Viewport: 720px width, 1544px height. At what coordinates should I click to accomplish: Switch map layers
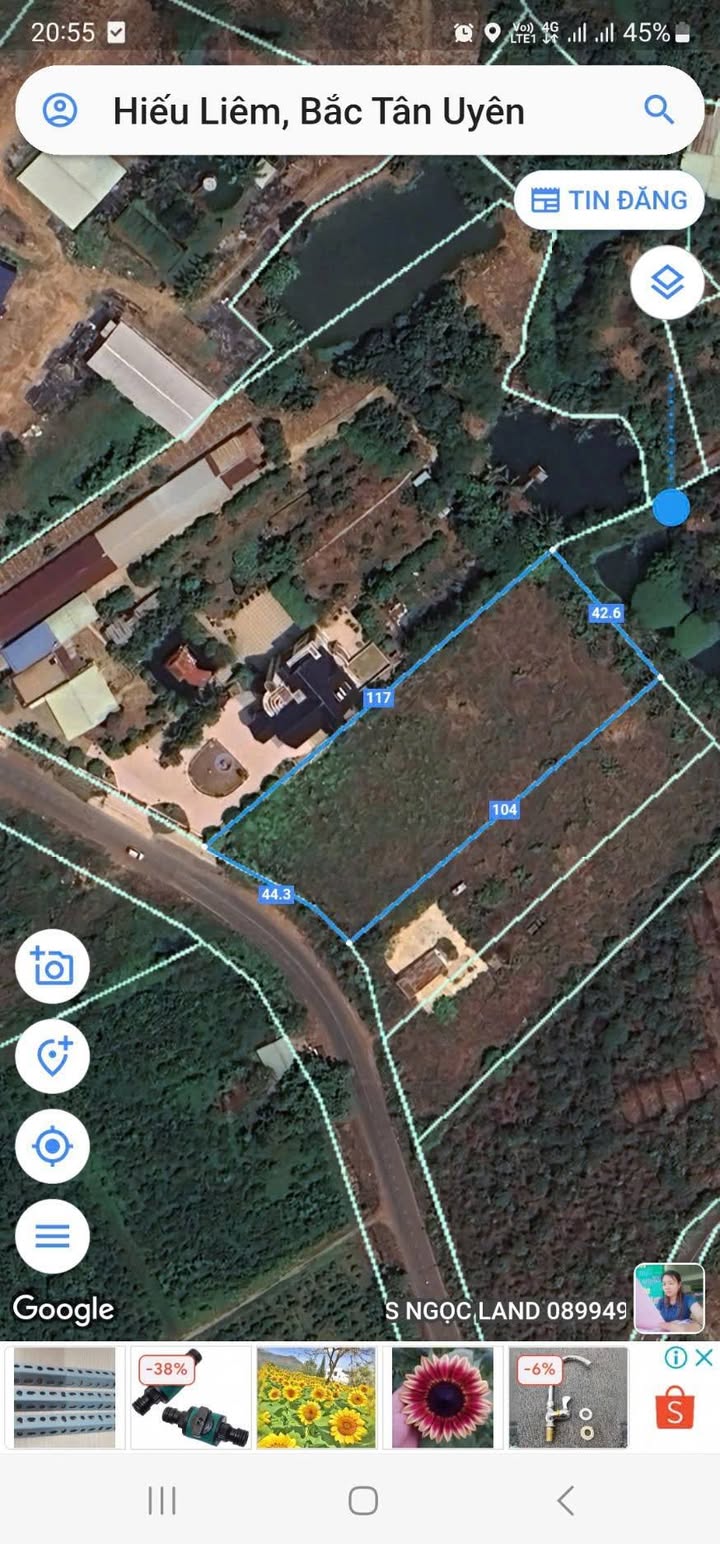click(x=667, y=283)
